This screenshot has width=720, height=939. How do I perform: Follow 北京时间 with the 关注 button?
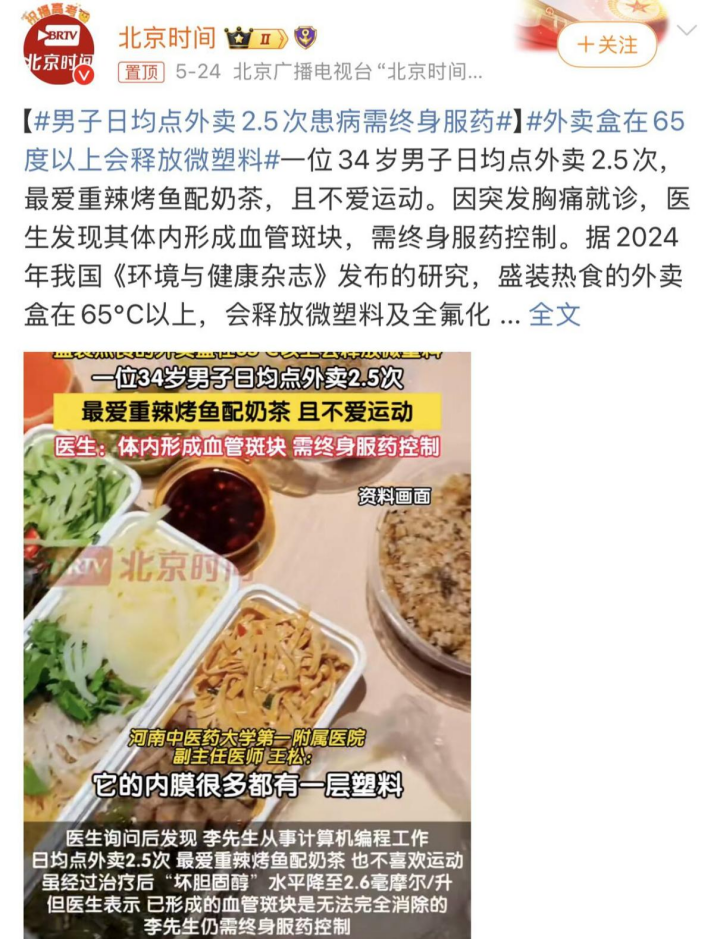pyautogui.click(x=607, y=45)
